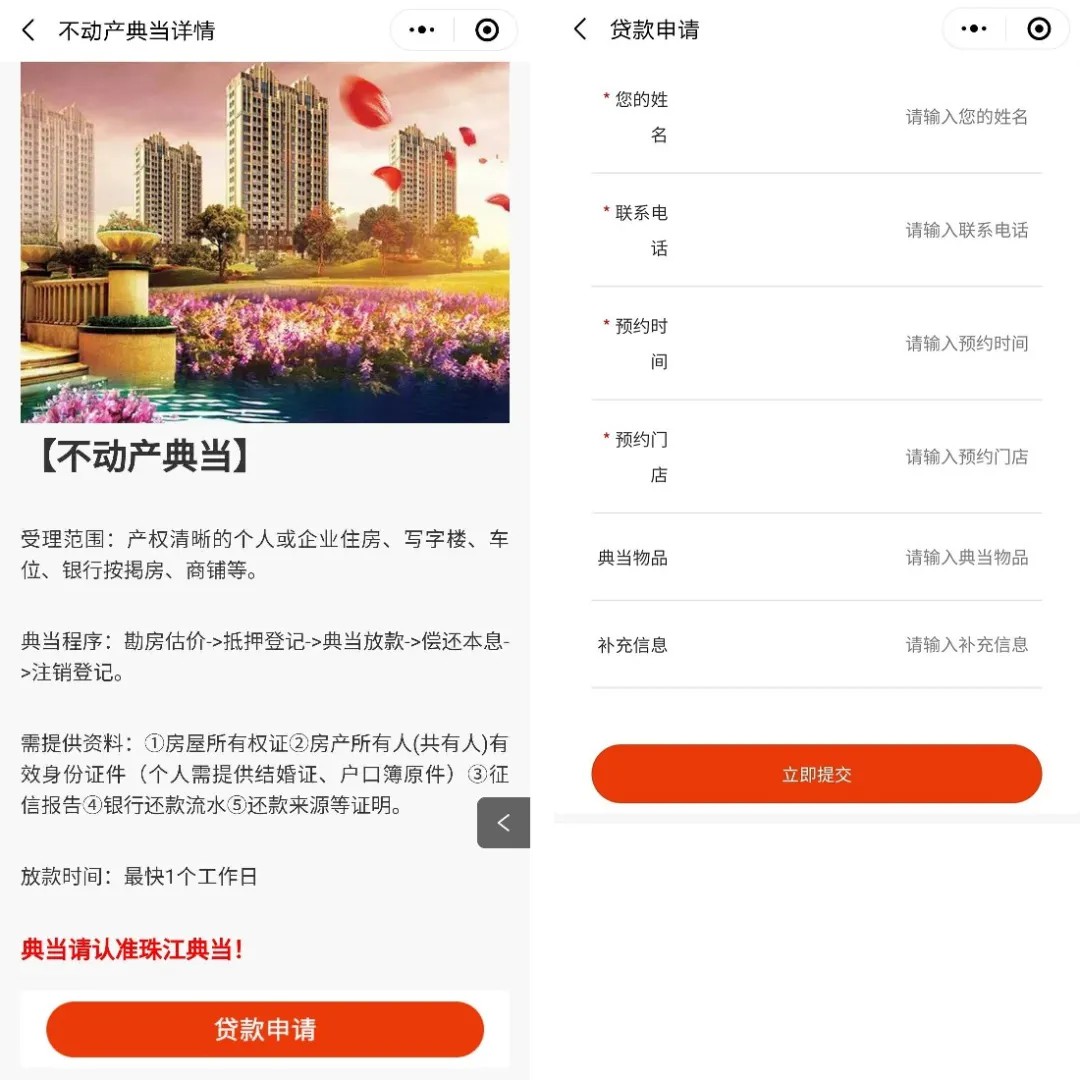Expand the gray side arrow tab
This screenshot has width=1080, height=1080.
(503, 823)
